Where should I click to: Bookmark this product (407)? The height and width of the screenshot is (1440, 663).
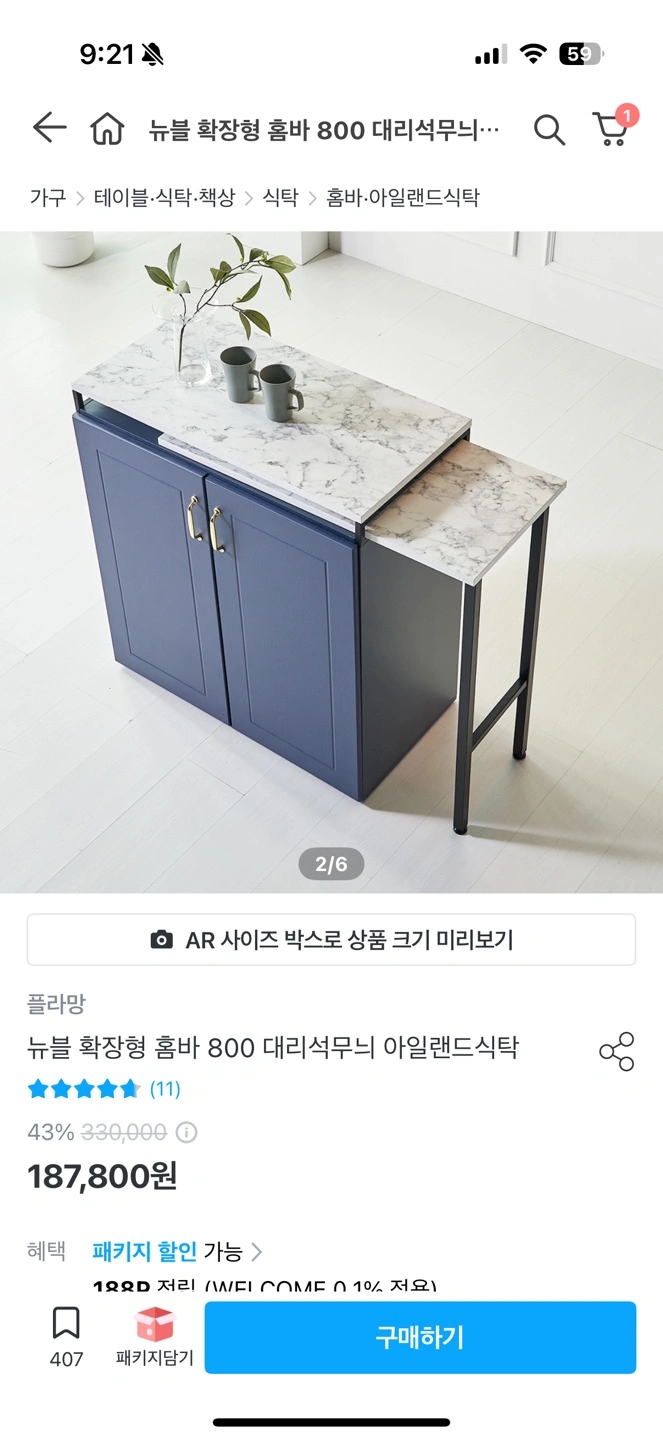(66, 1338)
